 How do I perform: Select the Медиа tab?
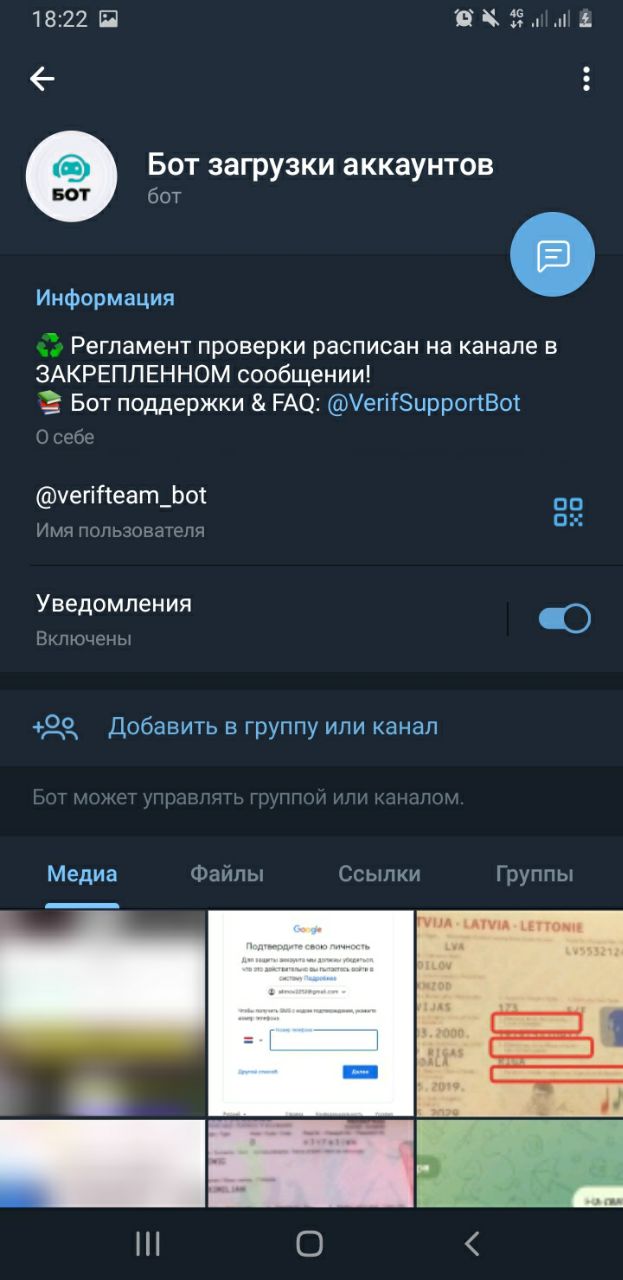coord(82,874)
